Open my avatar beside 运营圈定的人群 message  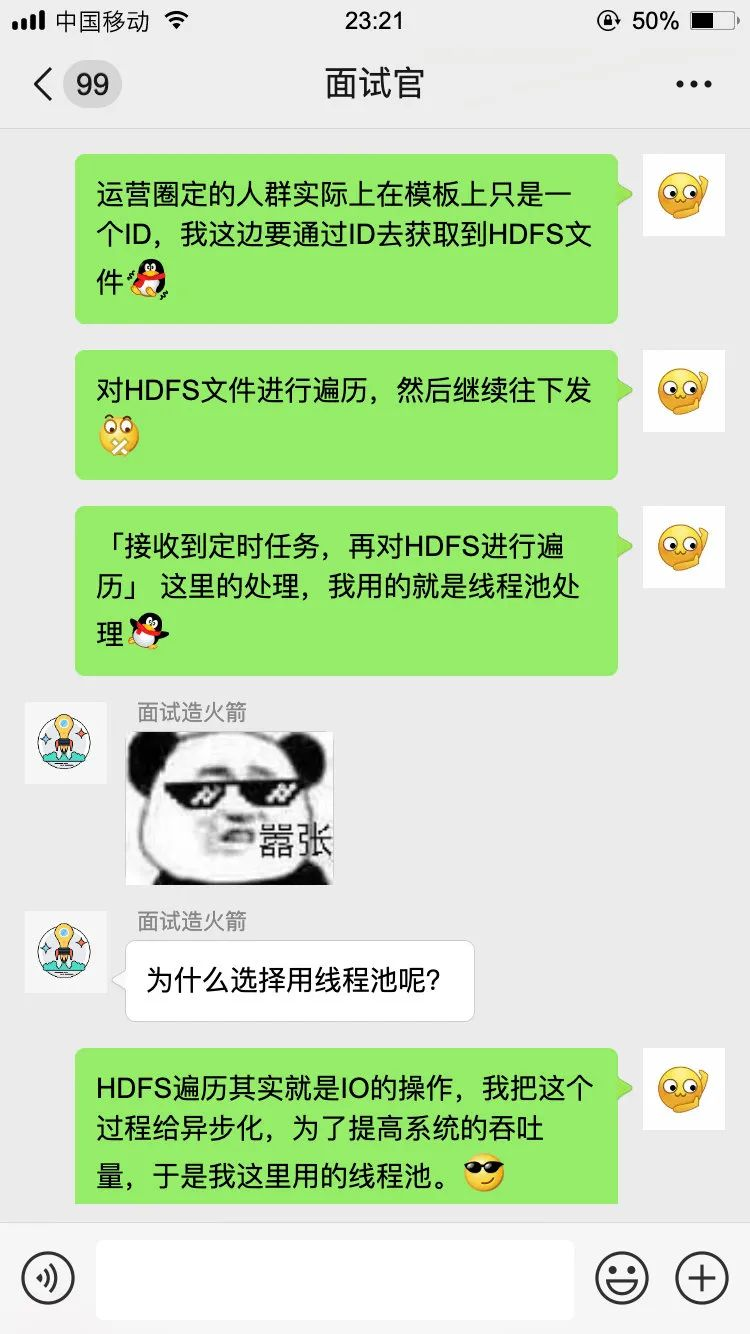pyautogui.click(x=683, y=195)
